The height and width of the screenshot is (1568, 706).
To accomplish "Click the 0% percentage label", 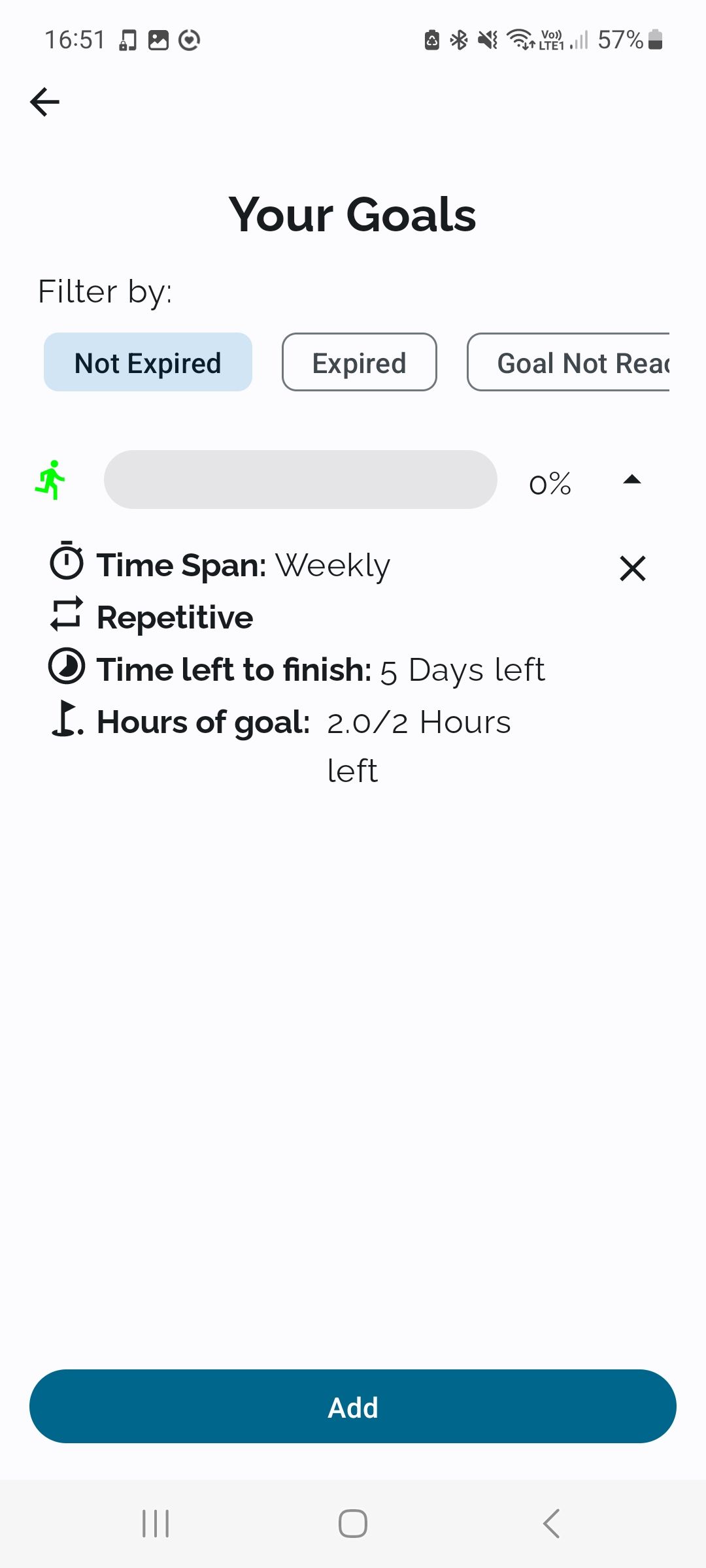I will pos(550,482).
